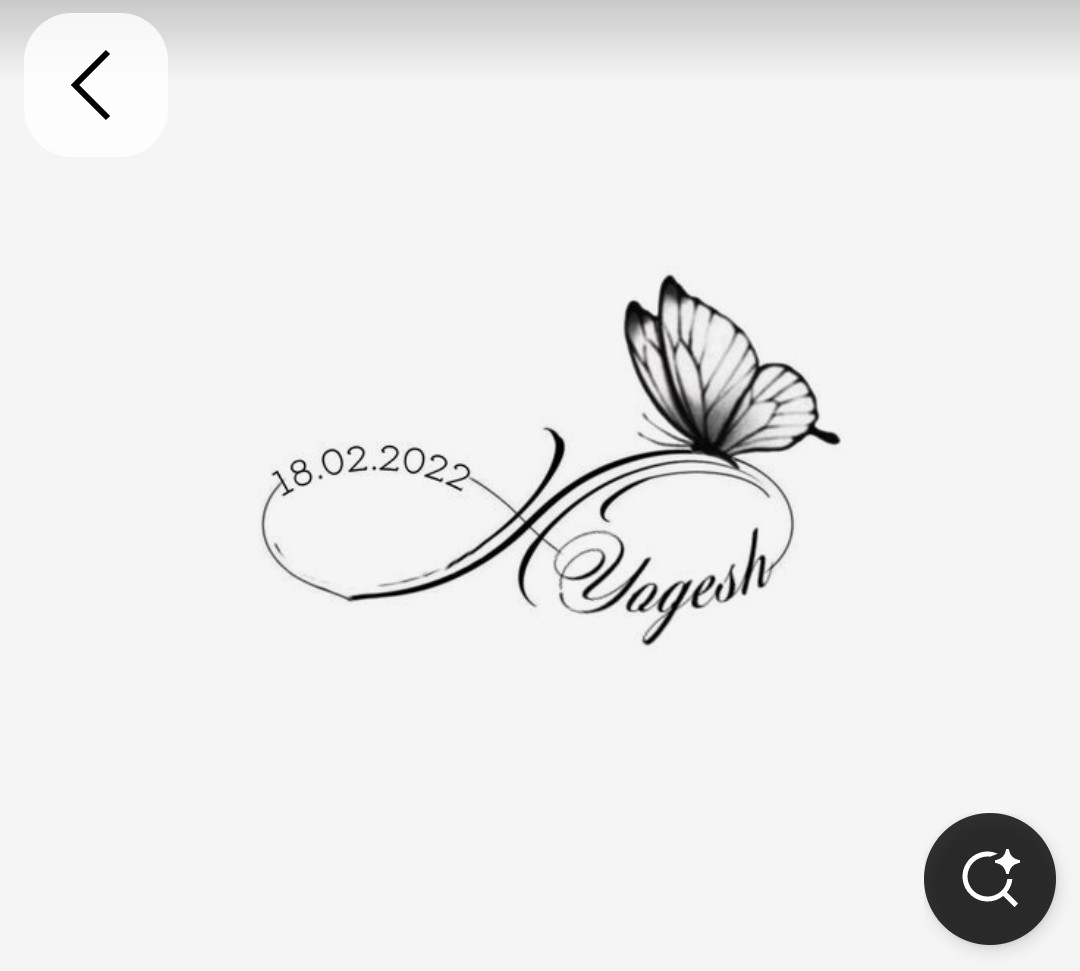The width and height of the screenshot is (1080, 971).
Task: Go back using the arrow button
Action: pyautogui.click(x=95, y=85)
